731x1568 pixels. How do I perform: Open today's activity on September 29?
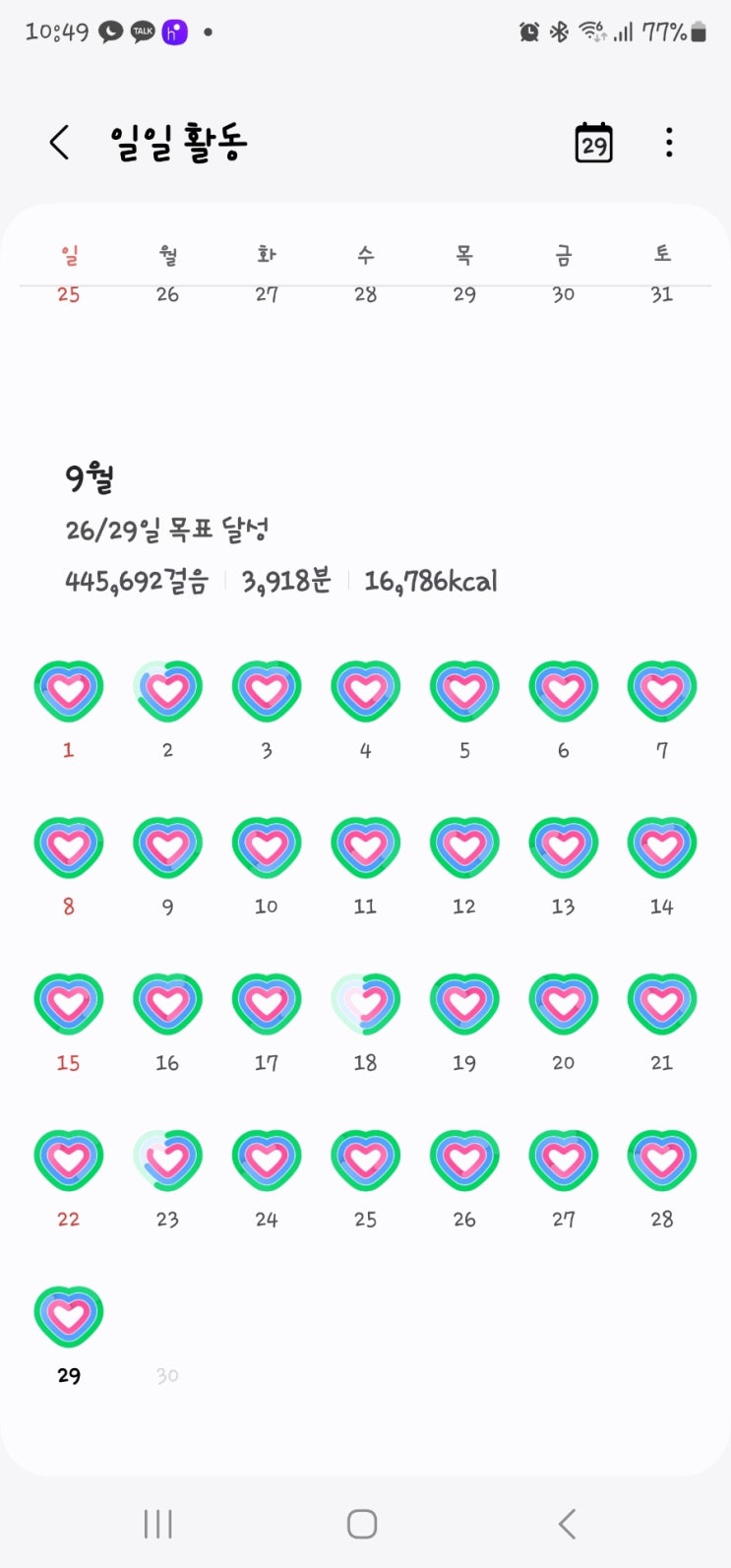click(x=69, y=1317)
